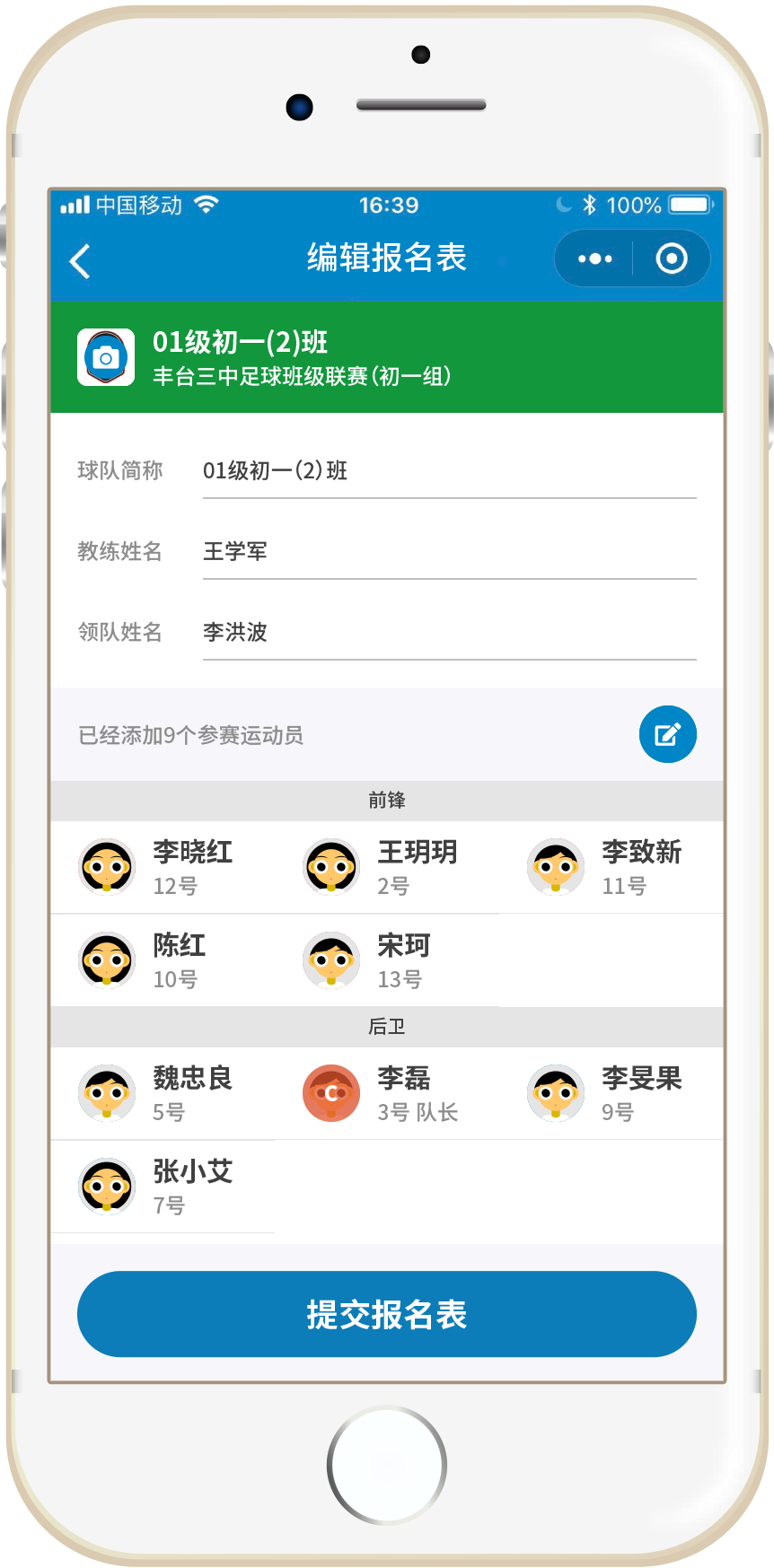Edit the team leader name 李洪波 field
Image resolution: width=774 pixels, height=1568 pixels.
[x=449, y=633]
